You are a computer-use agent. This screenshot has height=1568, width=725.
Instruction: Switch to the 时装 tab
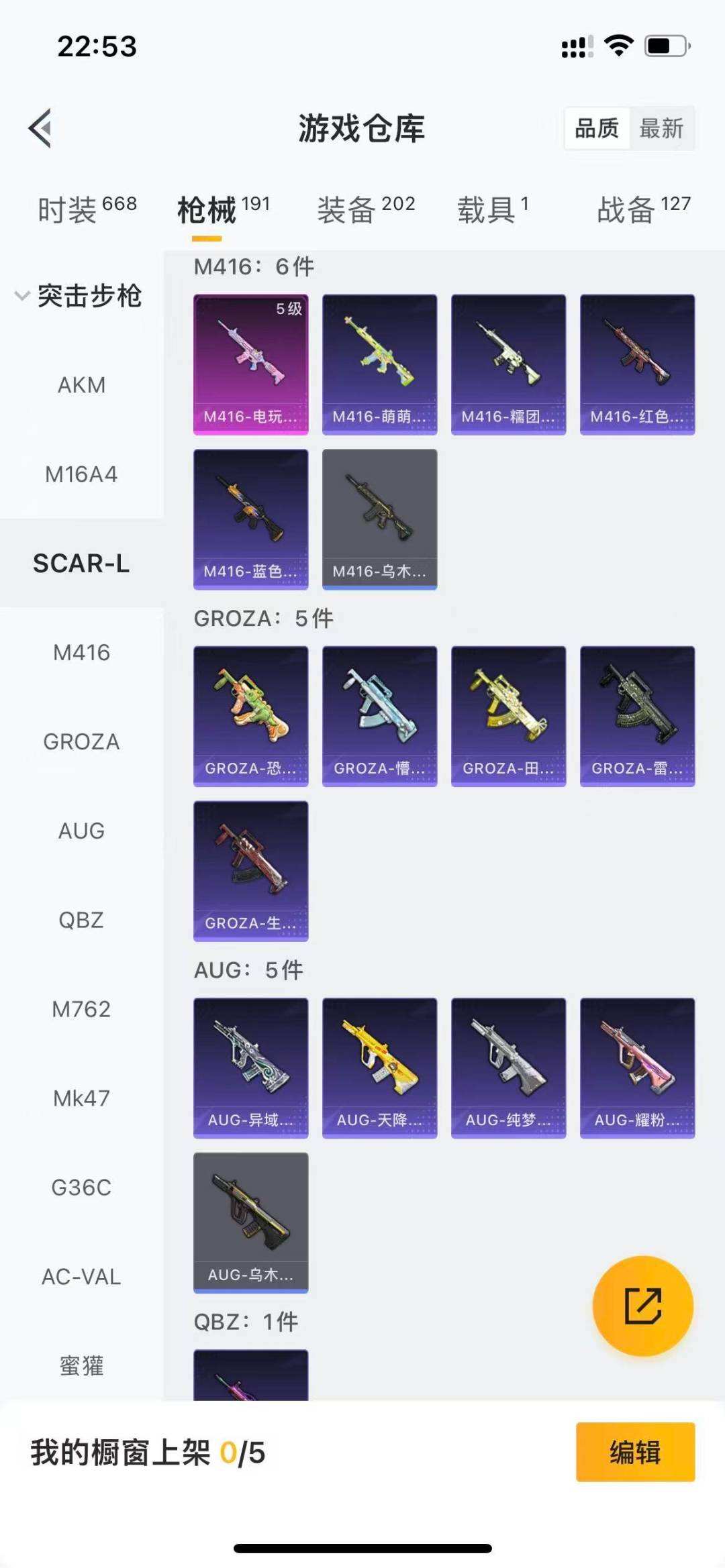pyautogui.click(x=87, y=209)
